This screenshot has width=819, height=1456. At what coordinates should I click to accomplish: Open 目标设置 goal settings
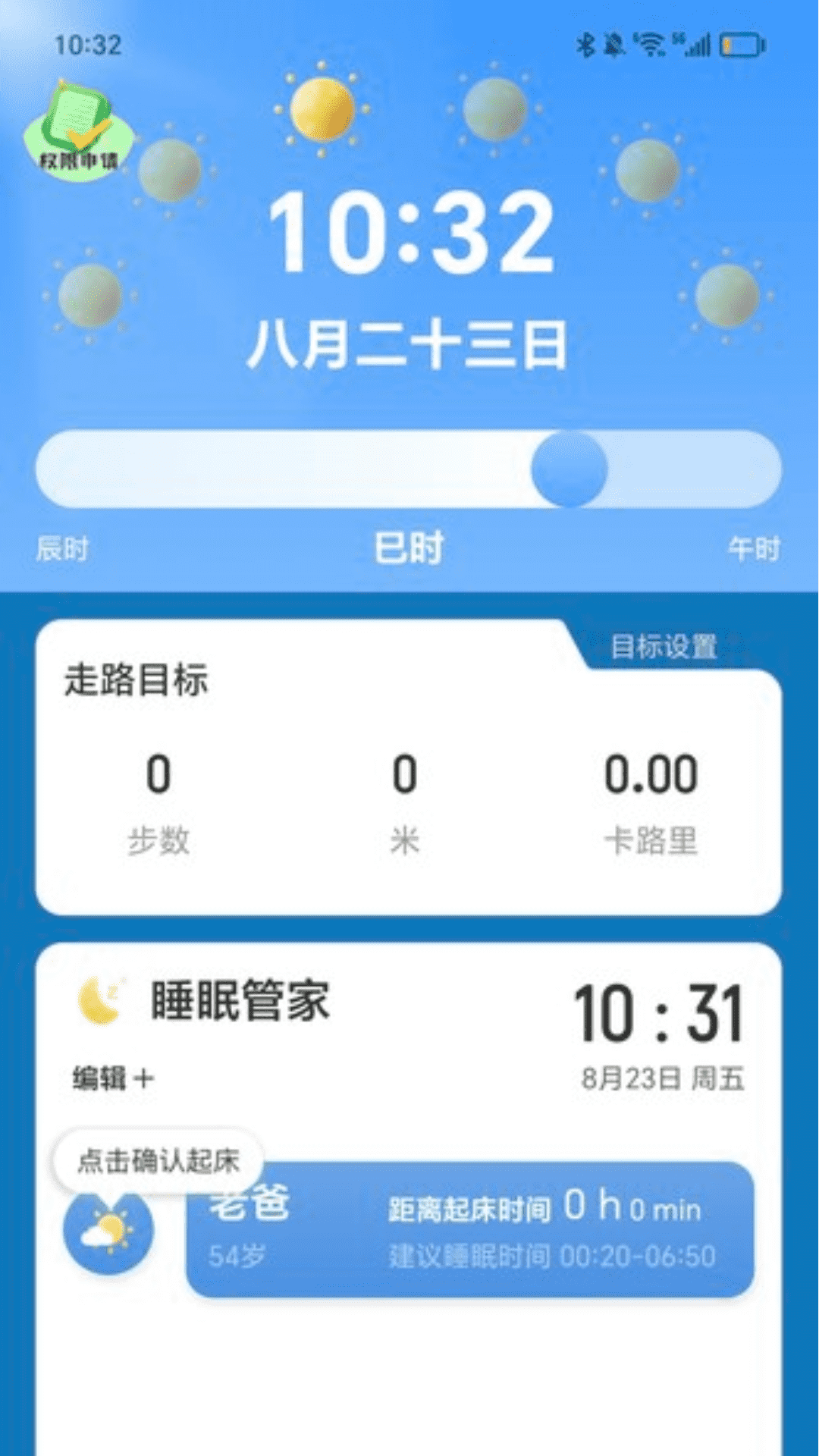tap(664, 647)
